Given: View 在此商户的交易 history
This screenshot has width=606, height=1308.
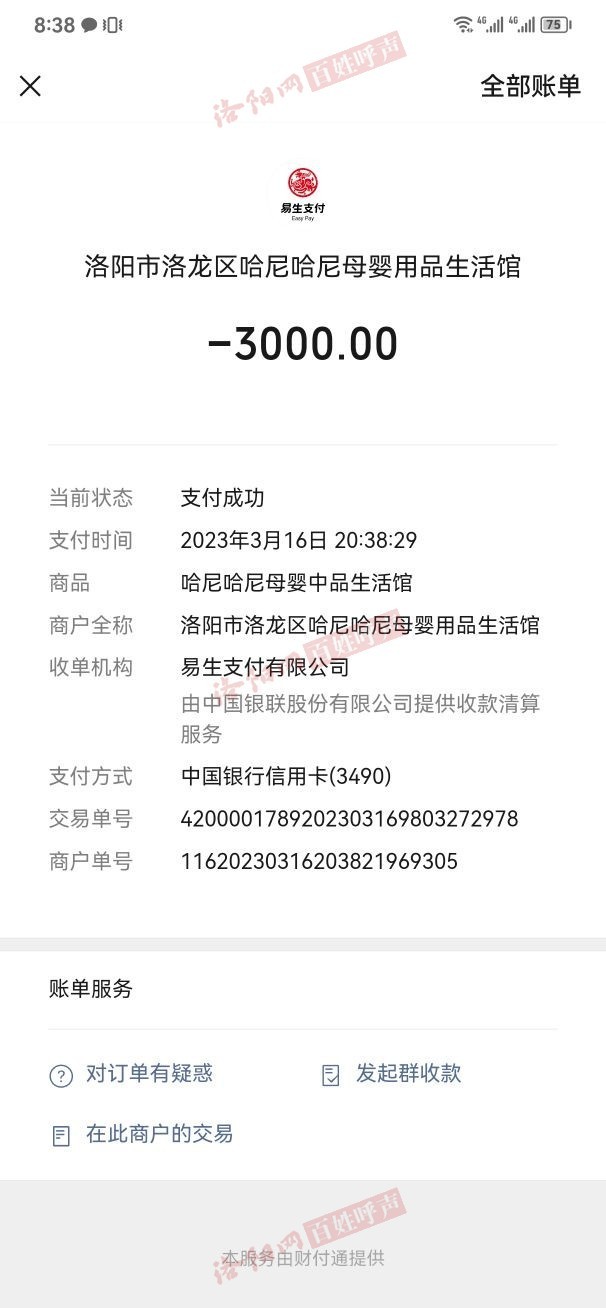Looking at the screenshot, I should tap(158, 1134).
